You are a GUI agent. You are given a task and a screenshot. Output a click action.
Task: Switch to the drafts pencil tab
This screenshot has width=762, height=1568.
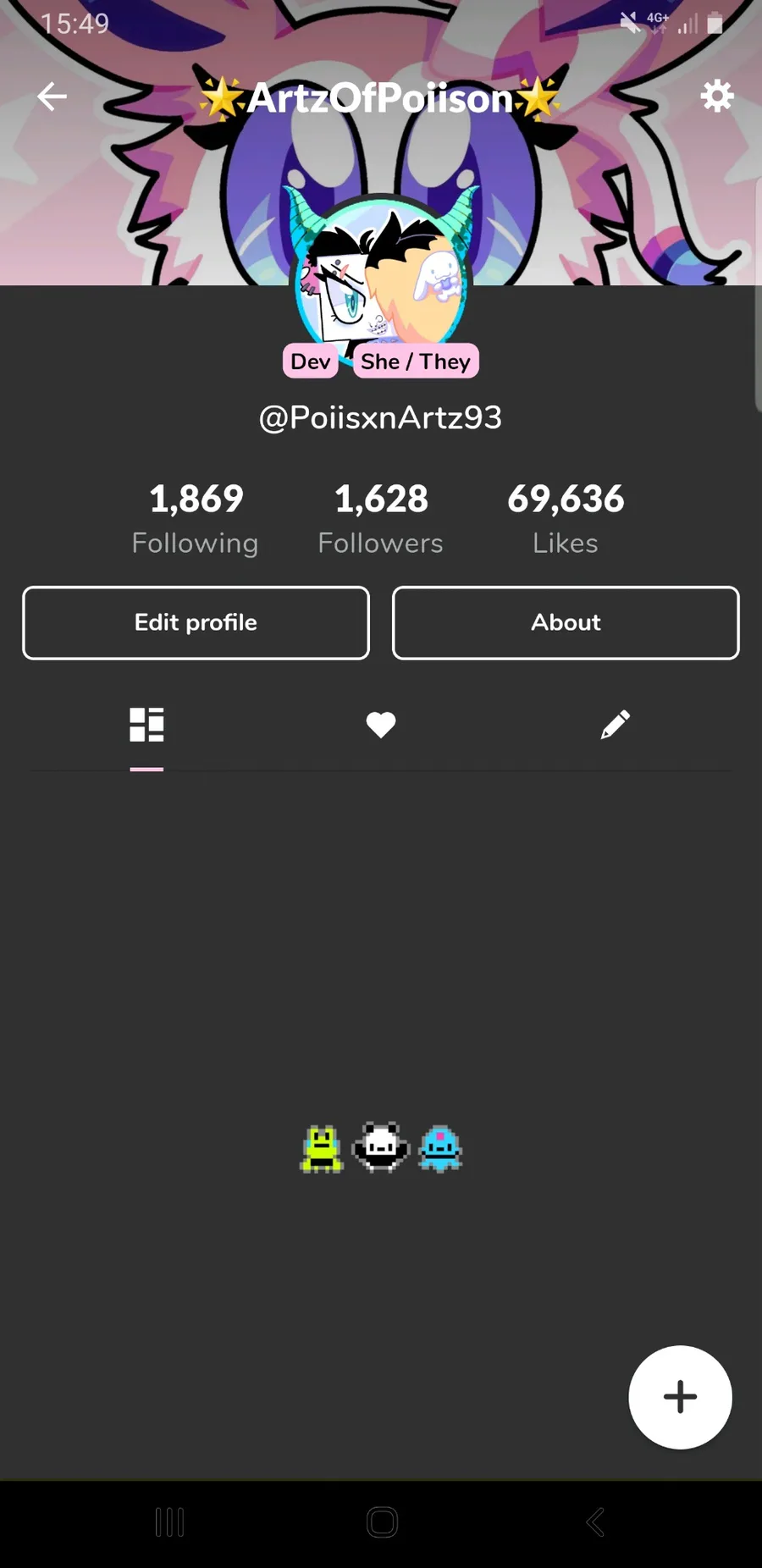pyautogui.click(x=616, y=725)
